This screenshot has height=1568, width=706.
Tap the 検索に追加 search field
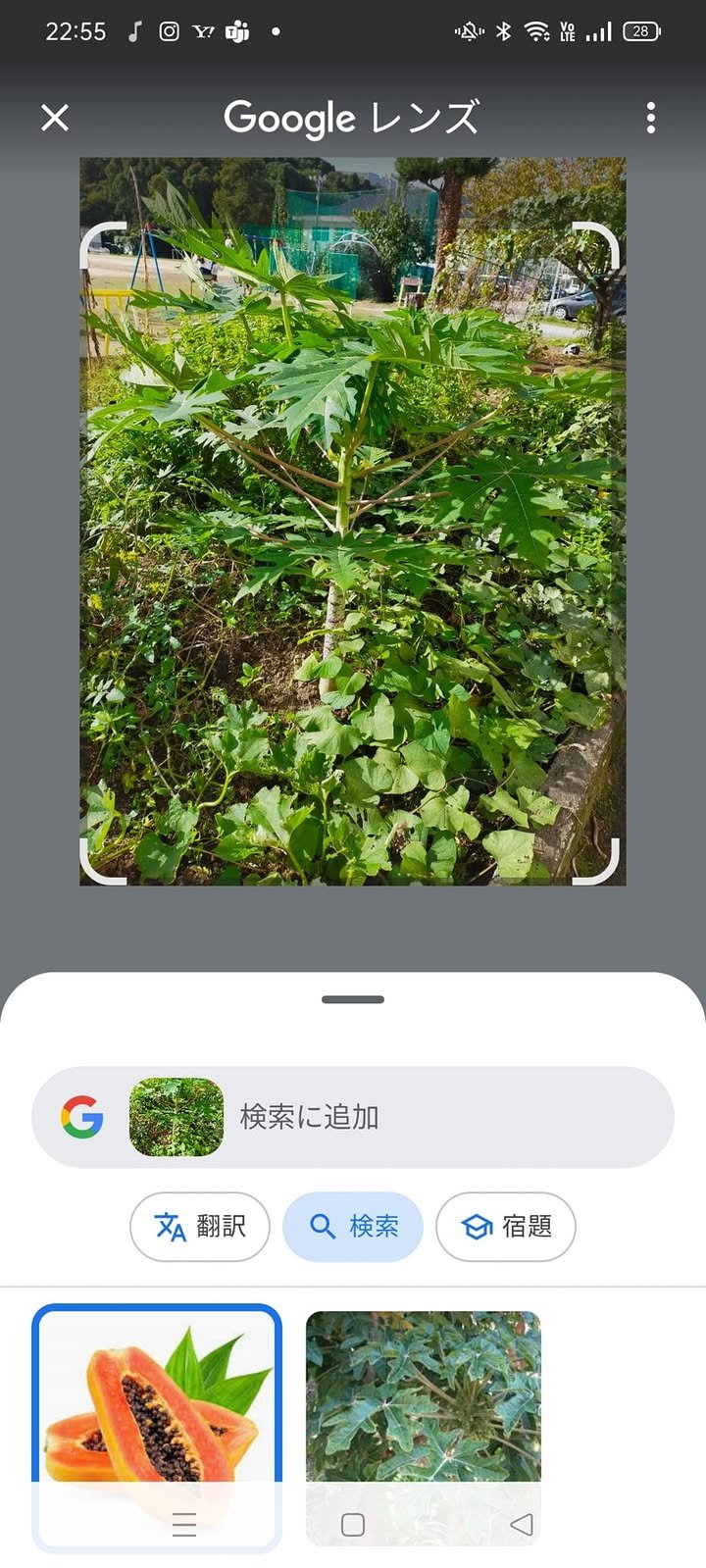point(392,1117)
